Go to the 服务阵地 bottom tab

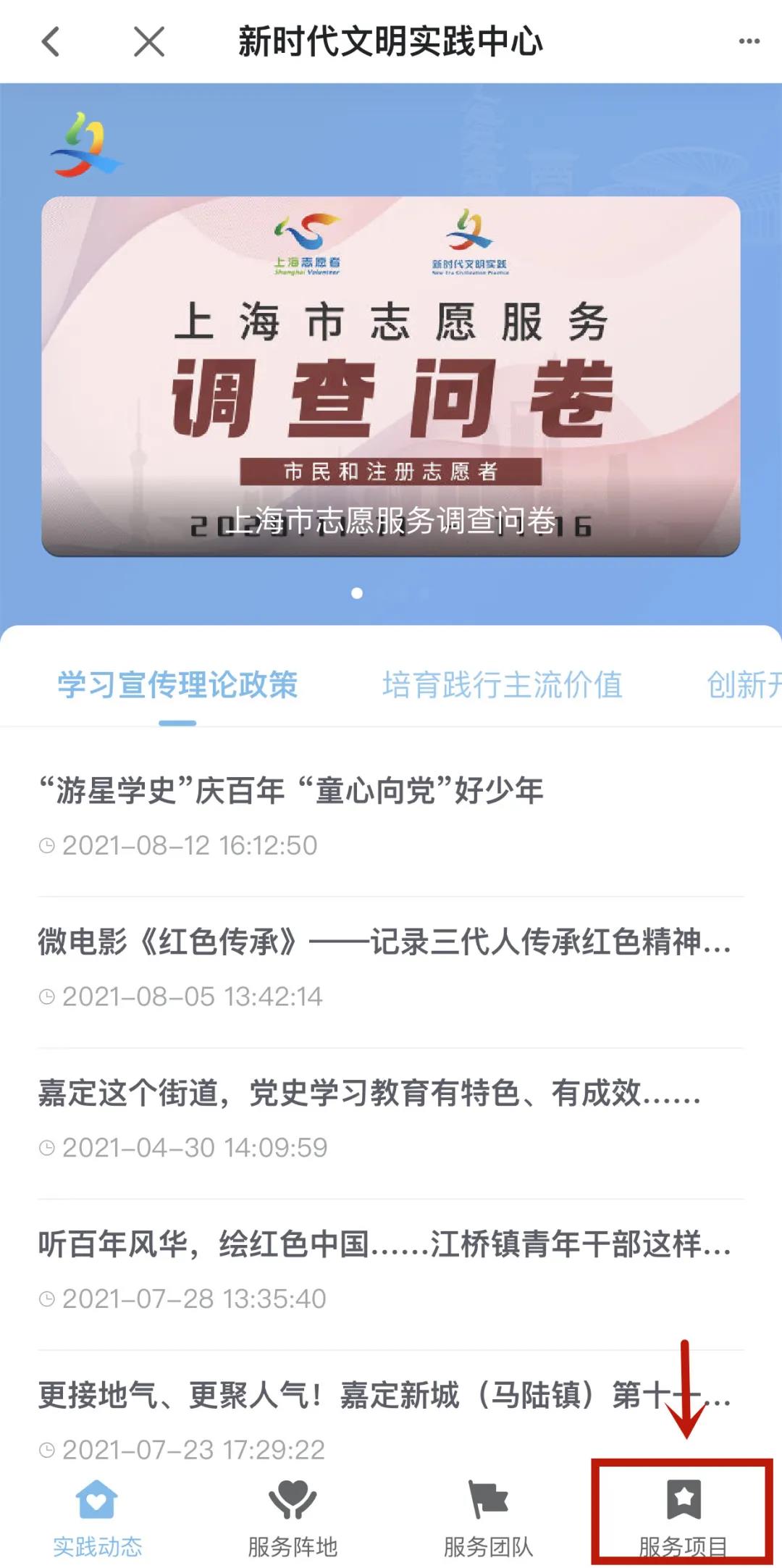(x=293, y=1517)
